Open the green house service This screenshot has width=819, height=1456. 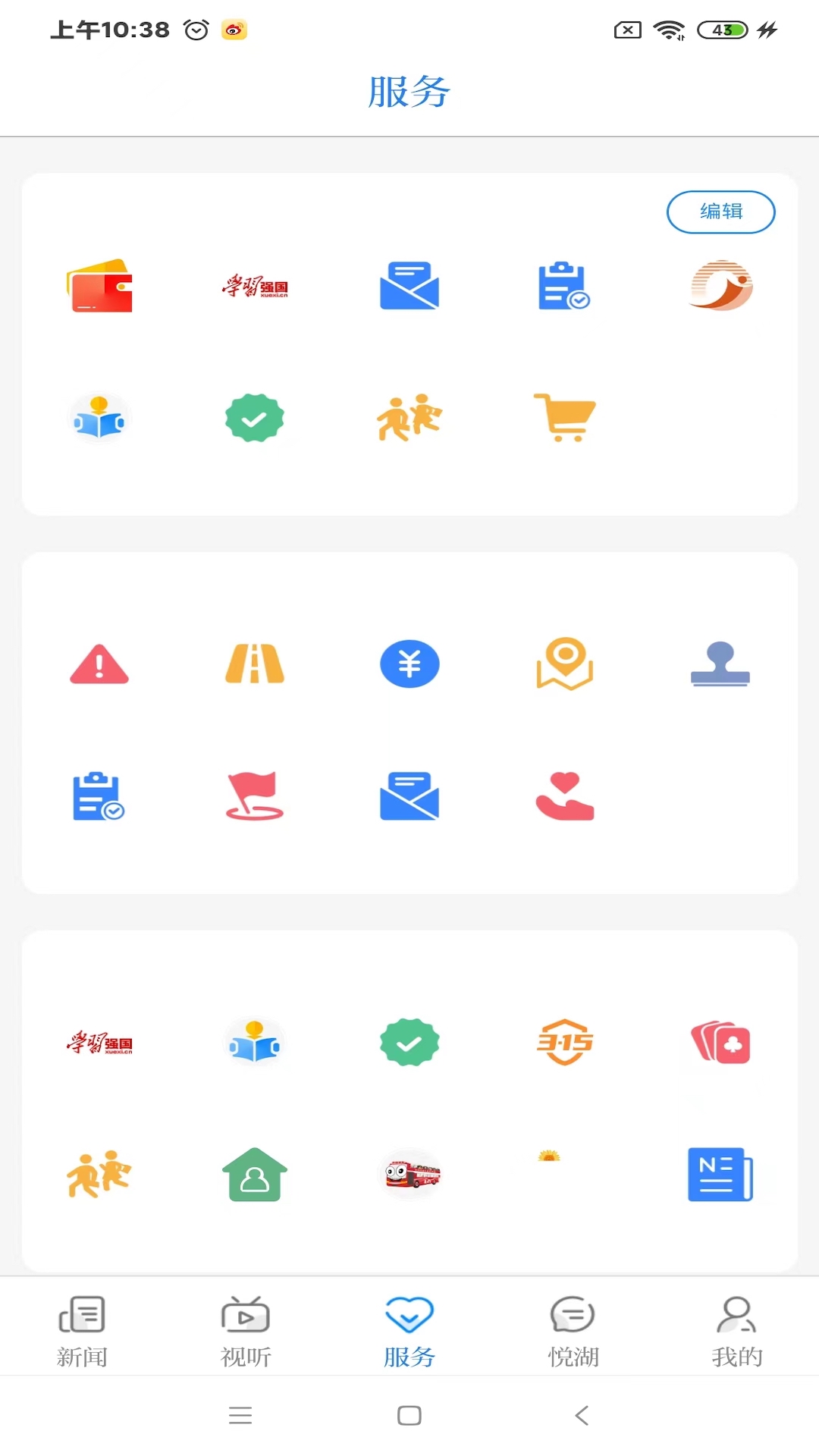point(255,1175)
